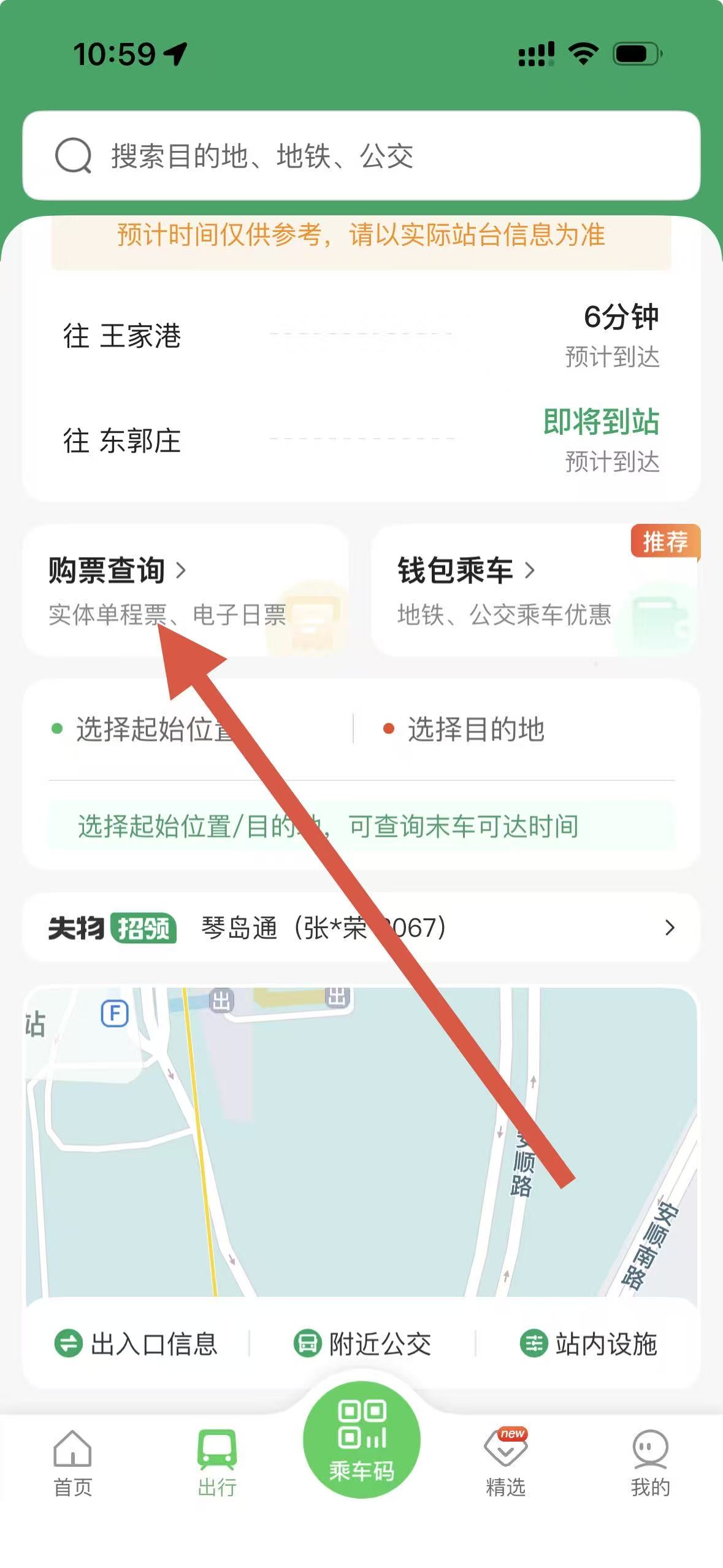Select 选择目的地 destination field
The height and width of the screenshot is (1568, 723).
(476, 729)
